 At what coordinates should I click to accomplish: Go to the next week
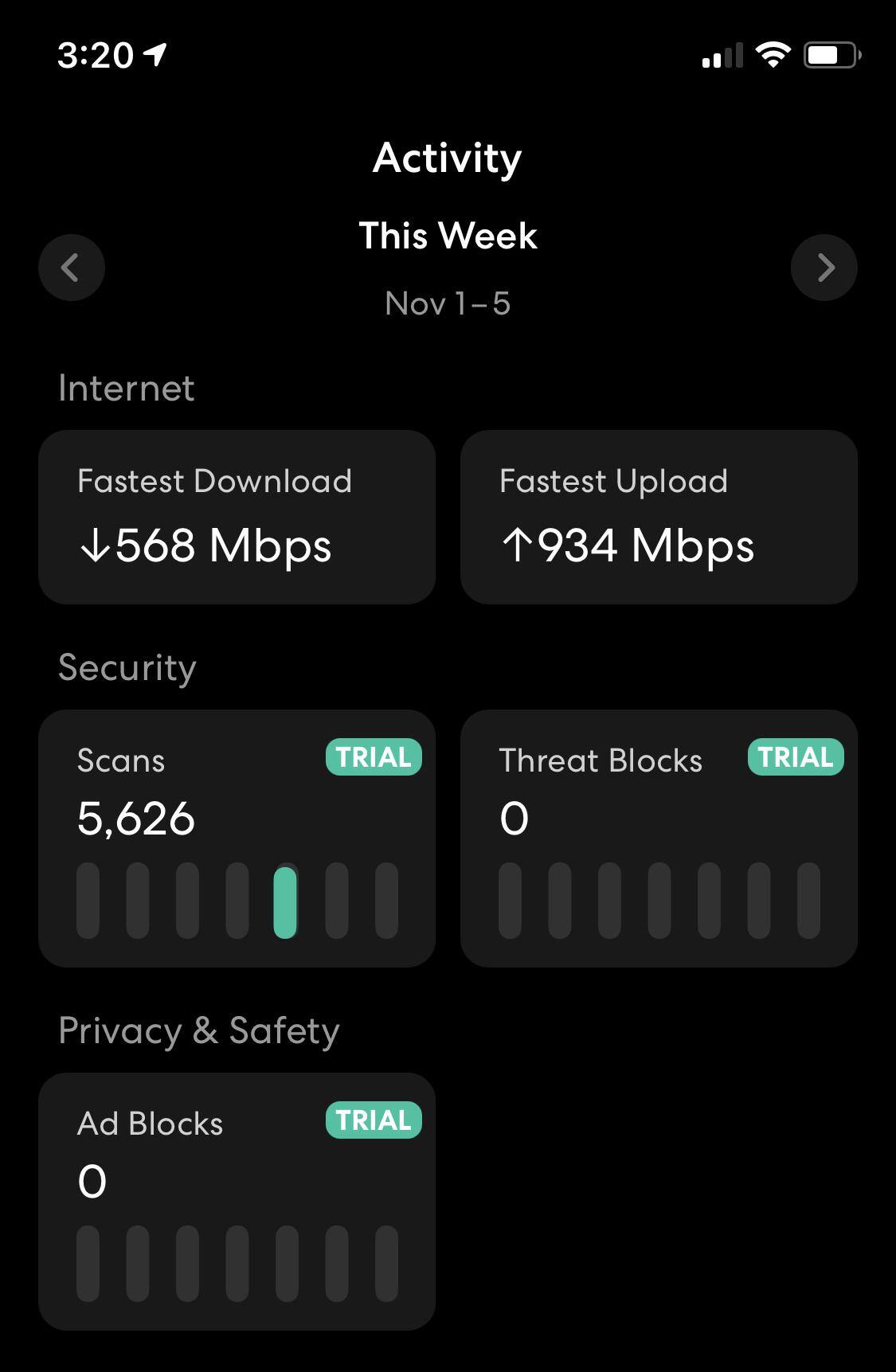pyautogui.click(x=824, y=268)
